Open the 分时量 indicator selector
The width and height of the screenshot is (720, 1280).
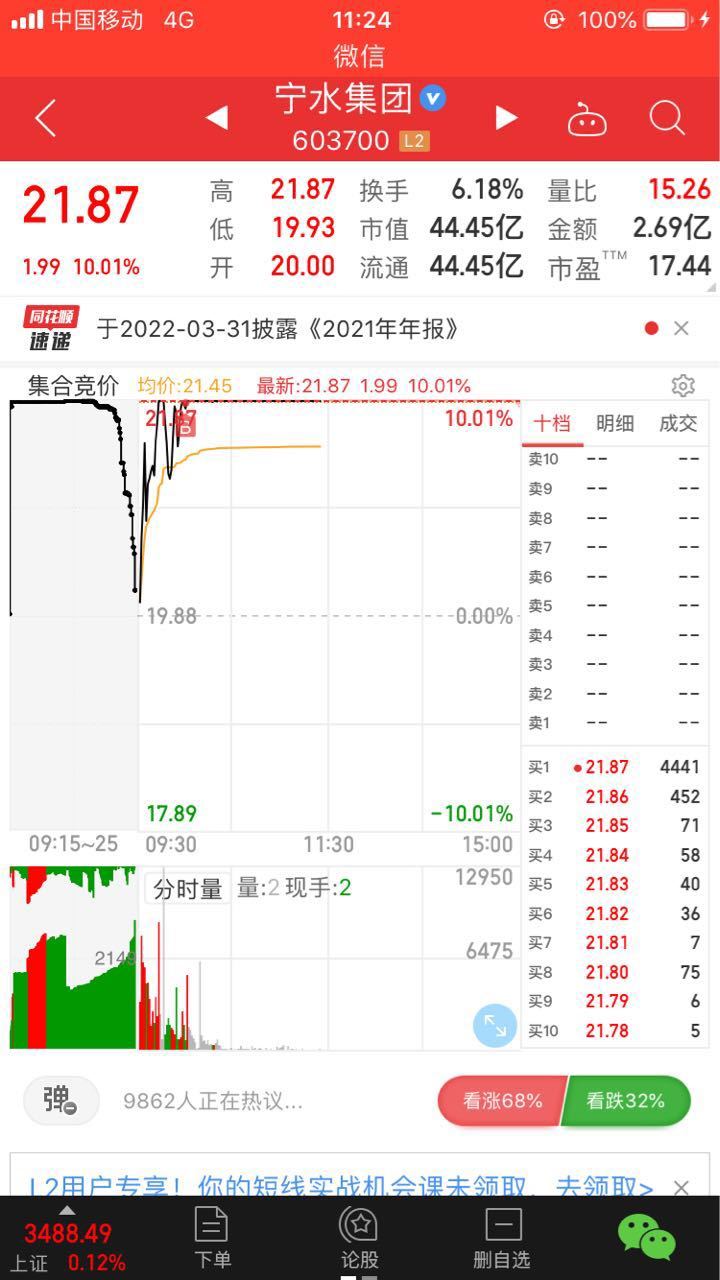[188, 888]
